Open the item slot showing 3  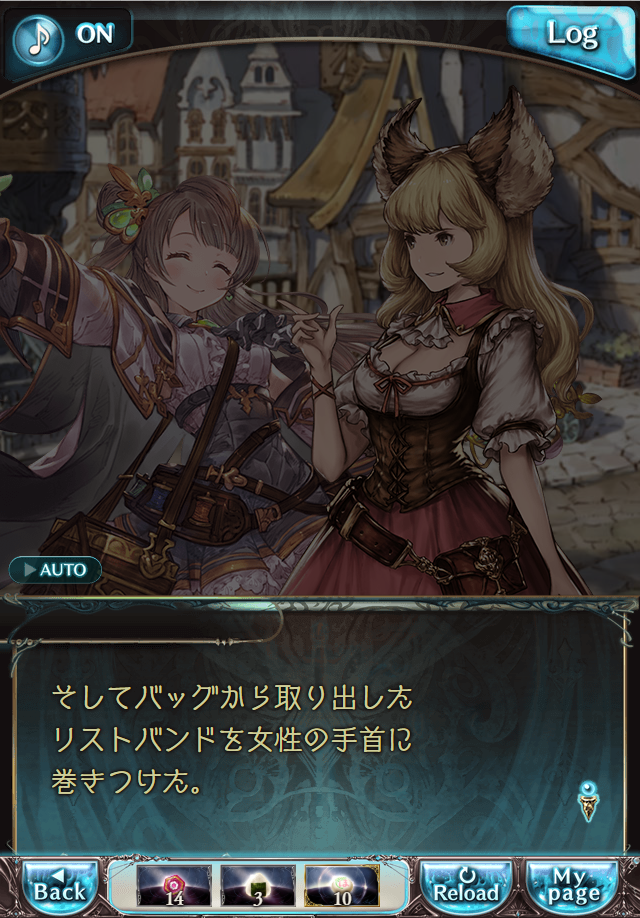[258, 885]
